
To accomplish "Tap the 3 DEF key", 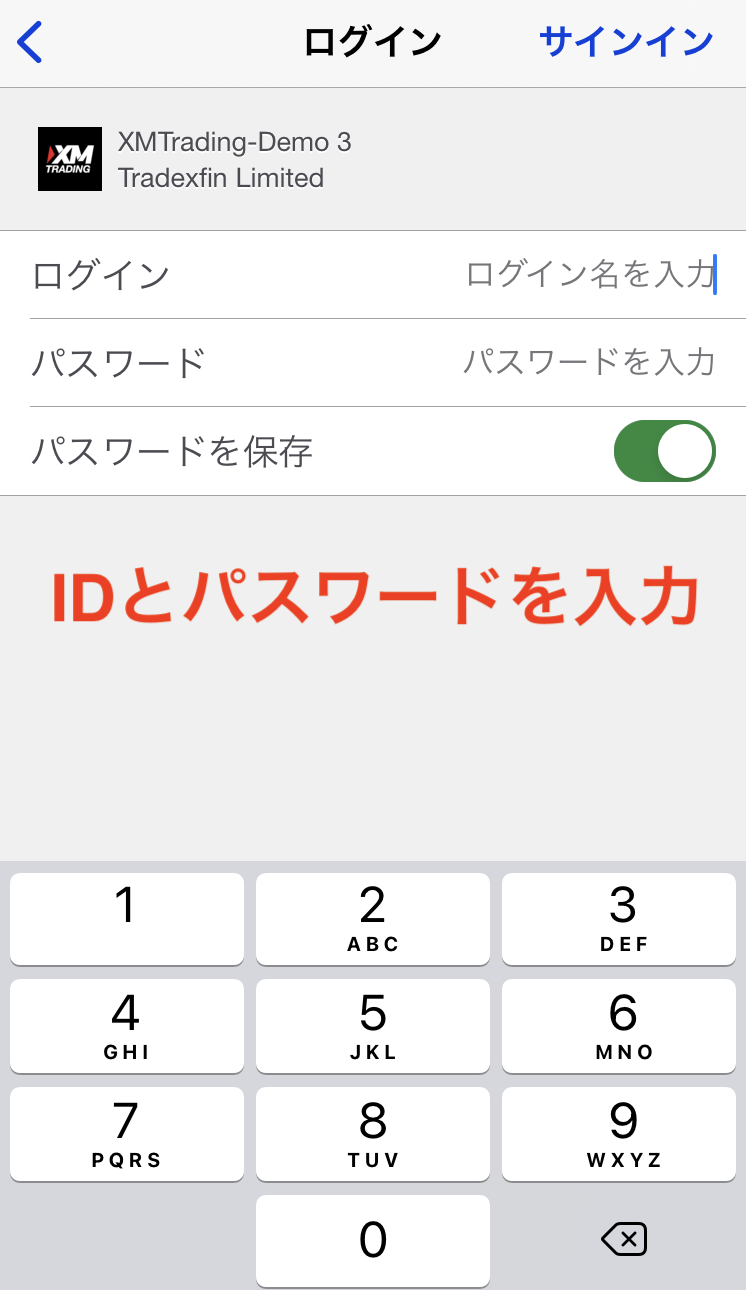I will 619,919.
